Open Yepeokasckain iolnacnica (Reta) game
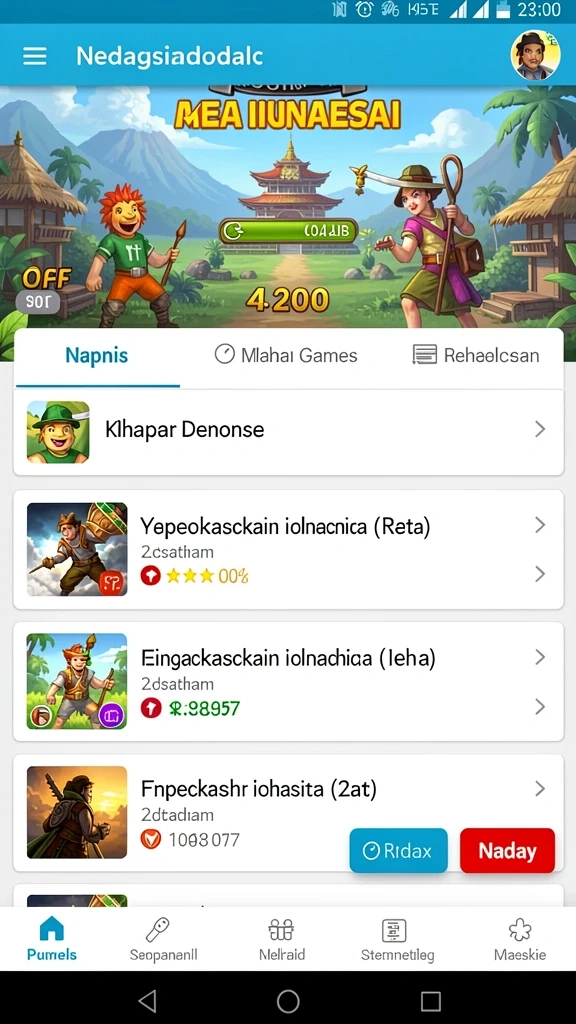Screen dimensions: 576x1024 tap(289, 549)
